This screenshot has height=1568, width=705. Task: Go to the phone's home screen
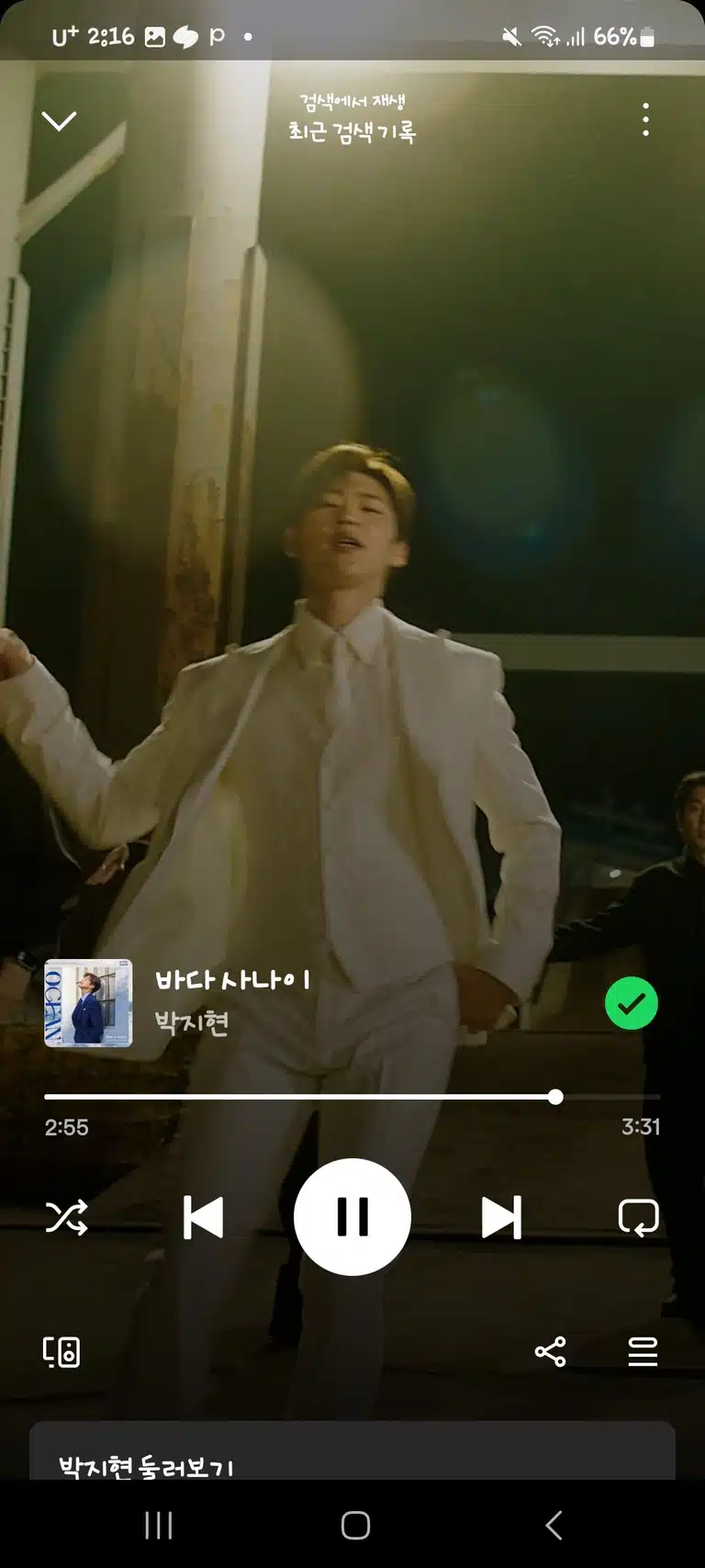pyautogui.click(x=355, y=1526)
